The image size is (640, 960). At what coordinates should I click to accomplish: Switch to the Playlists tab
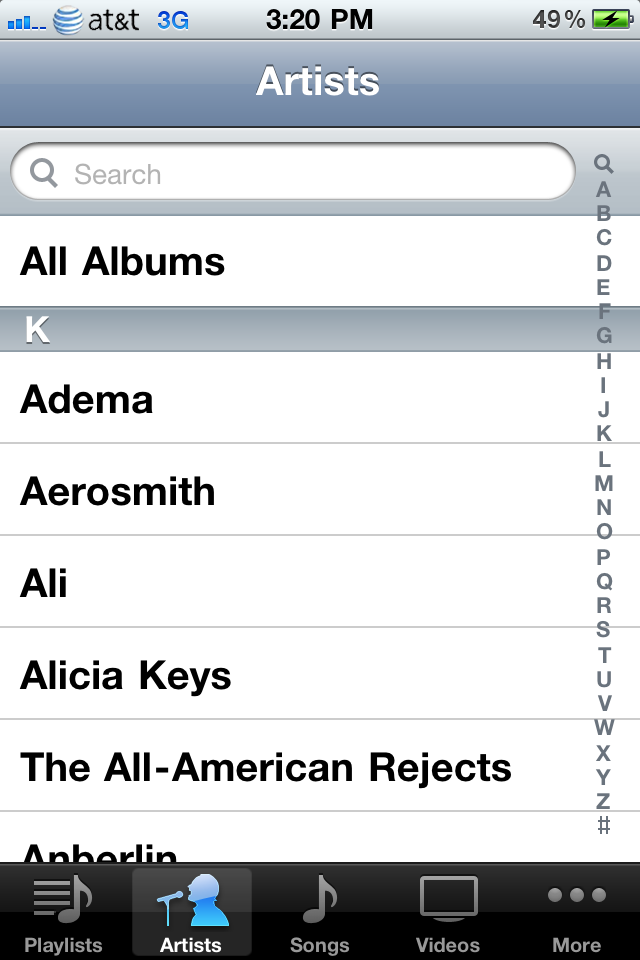63,912
